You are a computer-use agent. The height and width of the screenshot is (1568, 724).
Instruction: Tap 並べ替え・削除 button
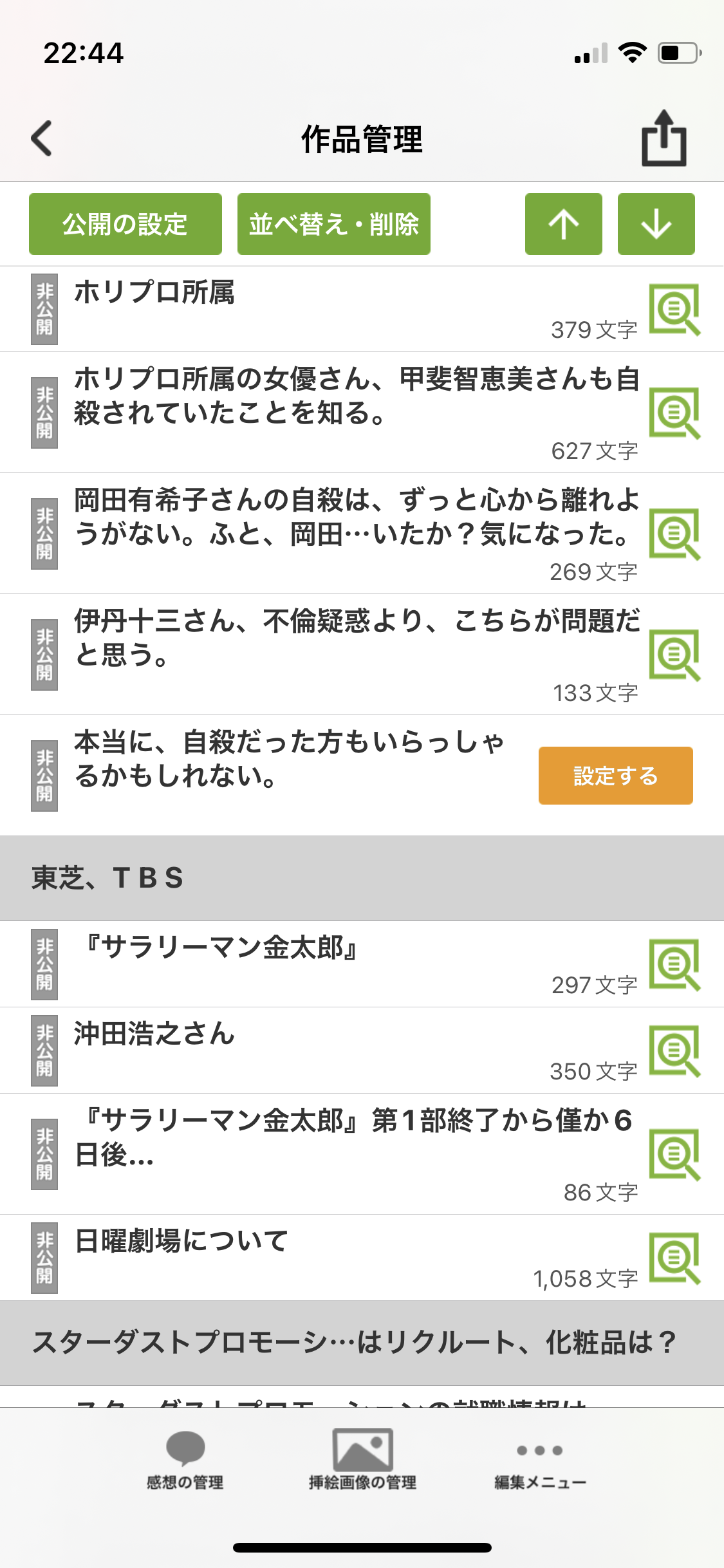pos(333,224)
